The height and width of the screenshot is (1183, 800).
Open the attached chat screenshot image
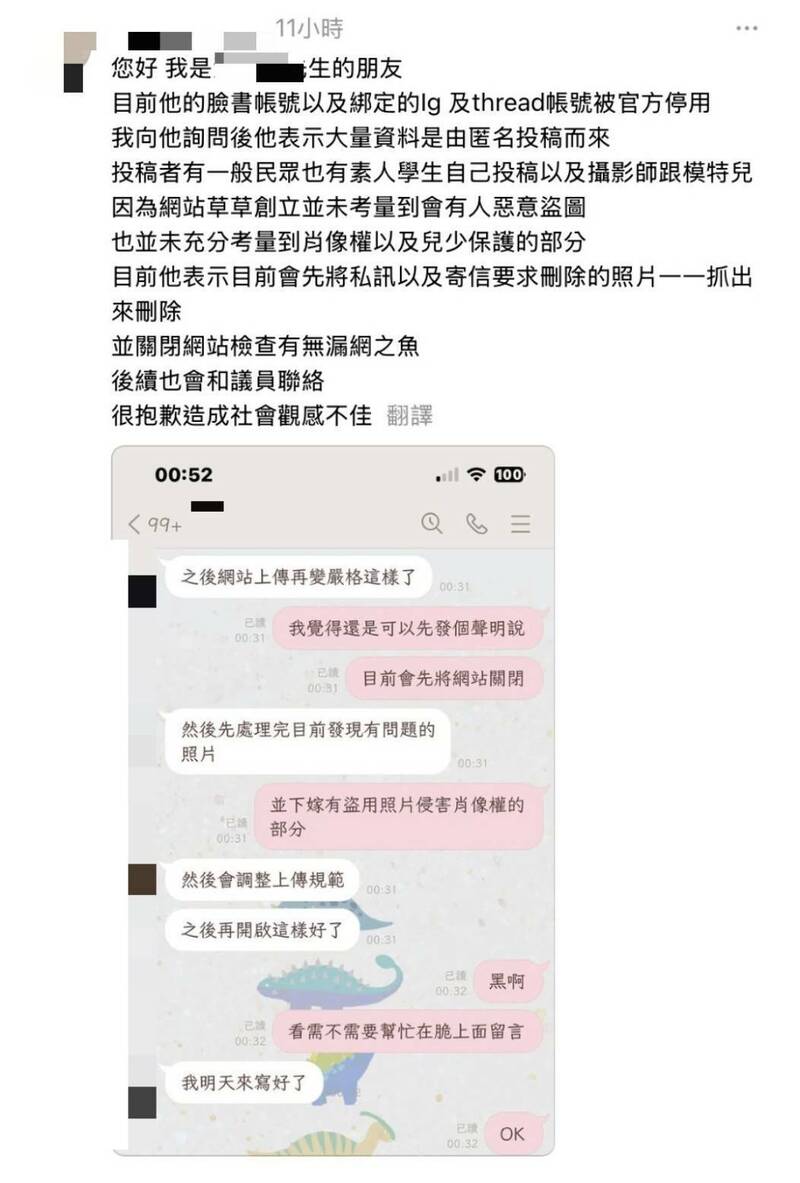(333, 800)
